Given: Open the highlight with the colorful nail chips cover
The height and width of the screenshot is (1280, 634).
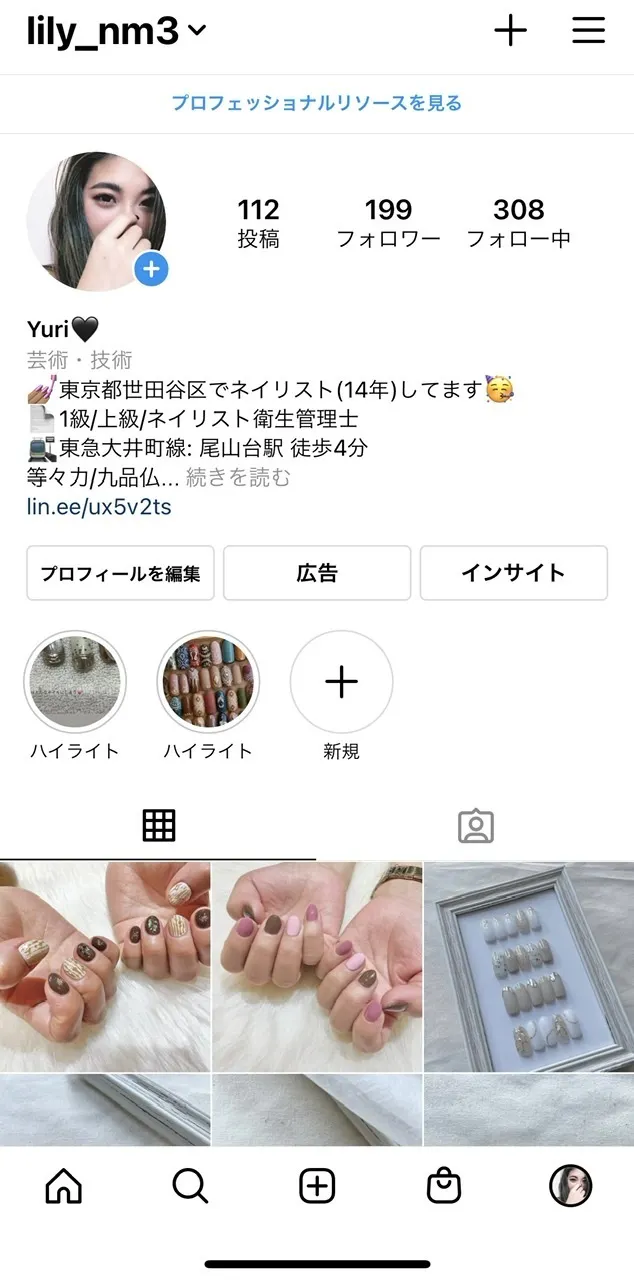Looking at the screenshot, I should coord(208,682).
